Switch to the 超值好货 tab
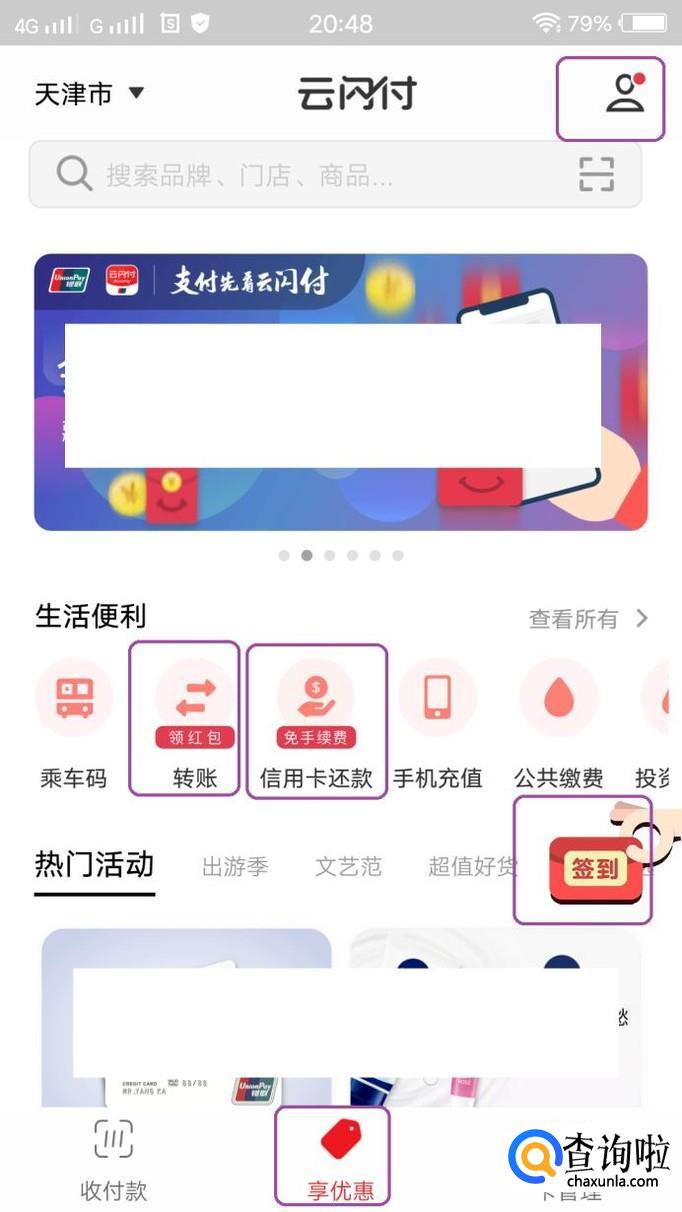682x1212 pixels. (473, 866)
